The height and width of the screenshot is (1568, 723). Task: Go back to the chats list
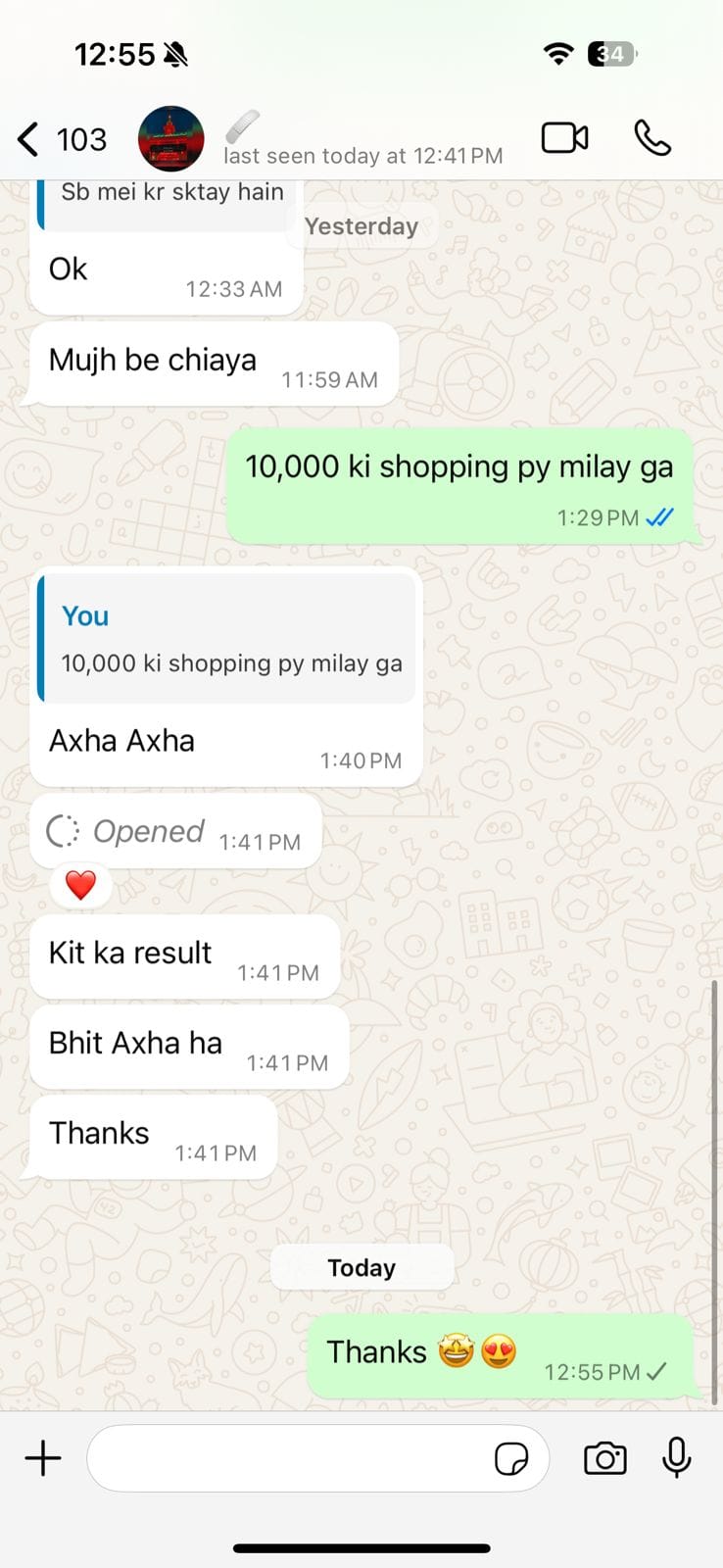[x=61, y=139]
